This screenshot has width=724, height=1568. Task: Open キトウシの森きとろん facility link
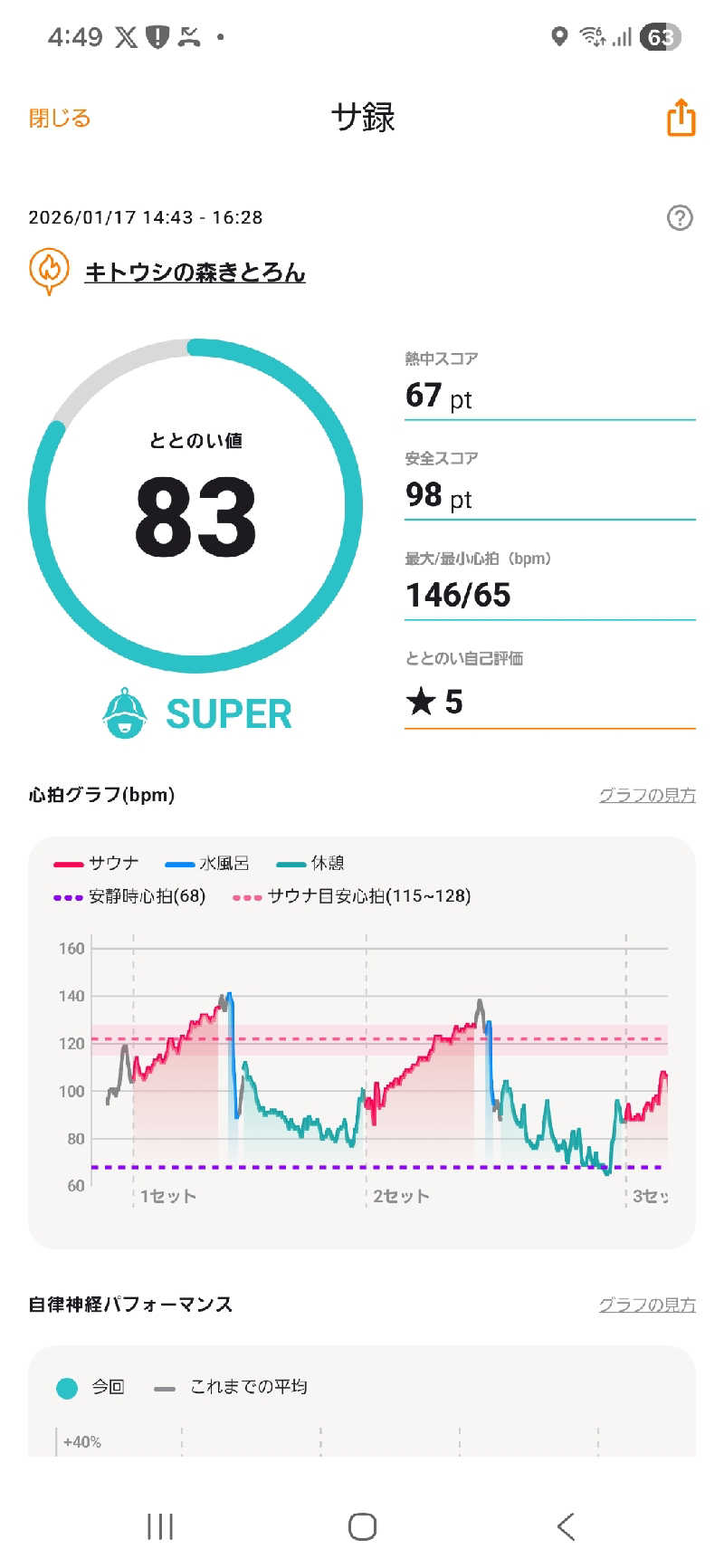point(195,272)
